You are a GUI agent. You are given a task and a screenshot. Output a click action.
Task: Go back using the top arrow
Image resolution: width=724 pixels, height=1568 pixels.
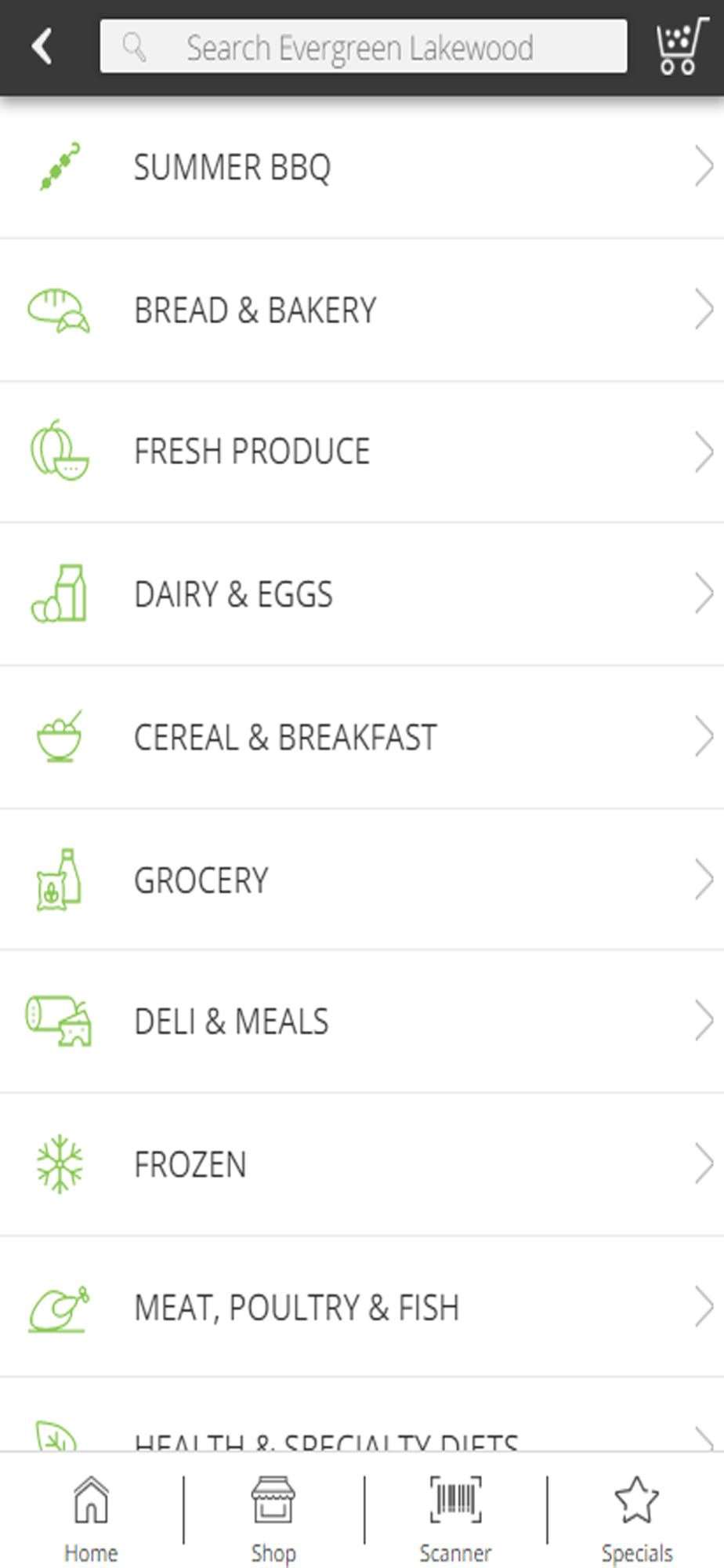point(42,46)
